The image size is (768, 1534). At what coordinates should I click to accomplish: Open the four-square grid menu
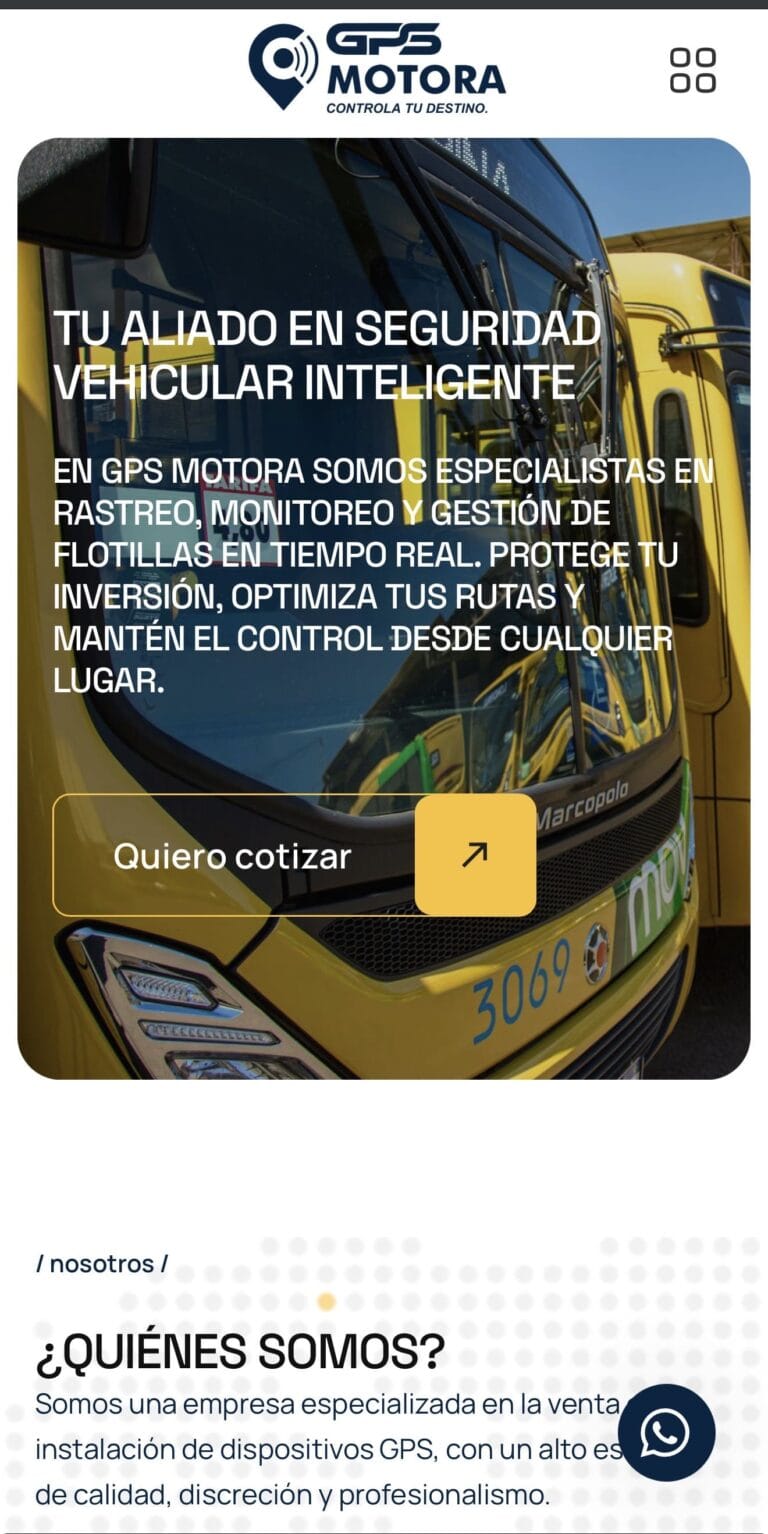[x=692, y=70]
